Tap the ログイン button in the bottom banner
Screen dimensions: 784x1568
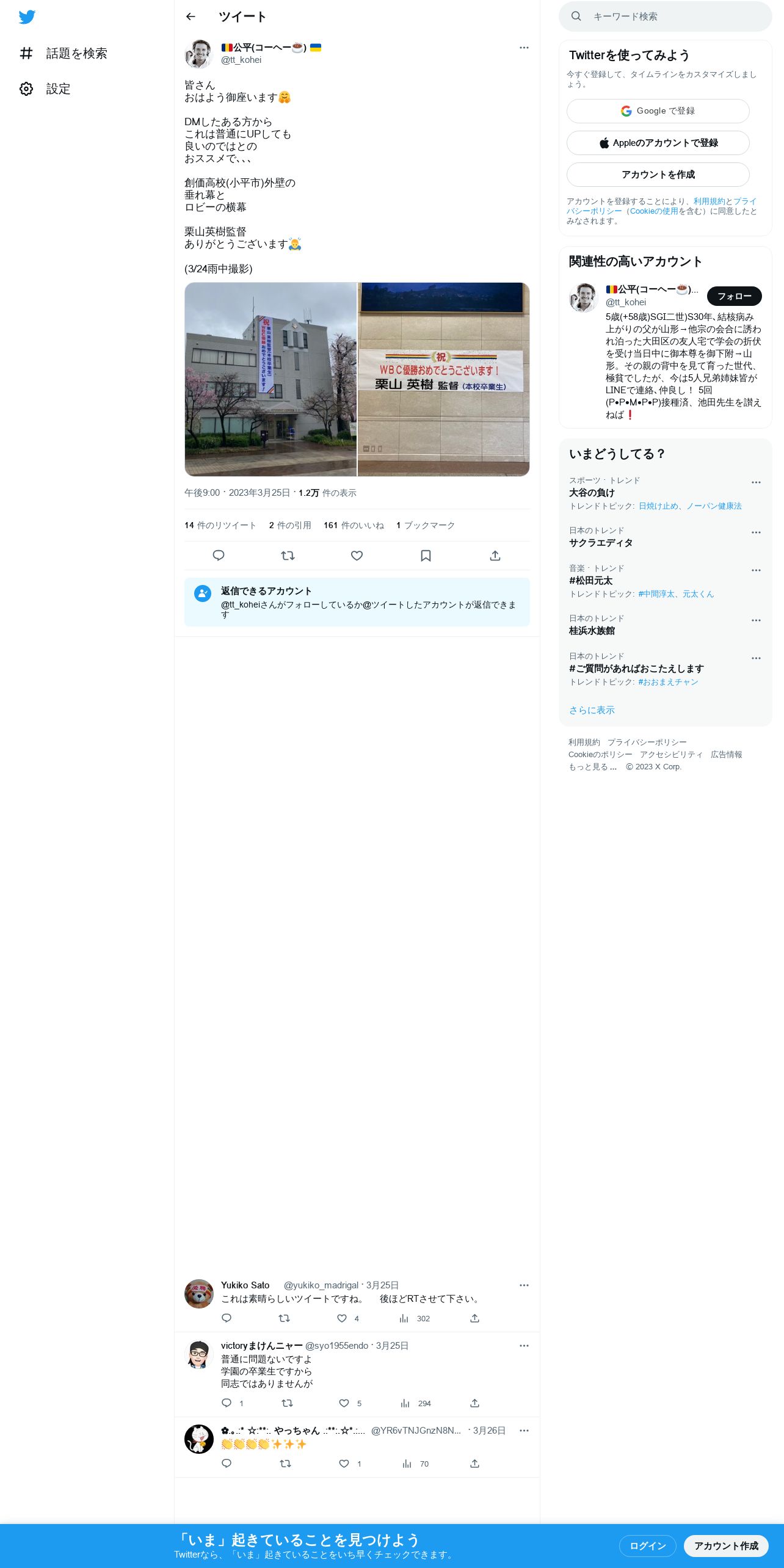(647, 1545)
